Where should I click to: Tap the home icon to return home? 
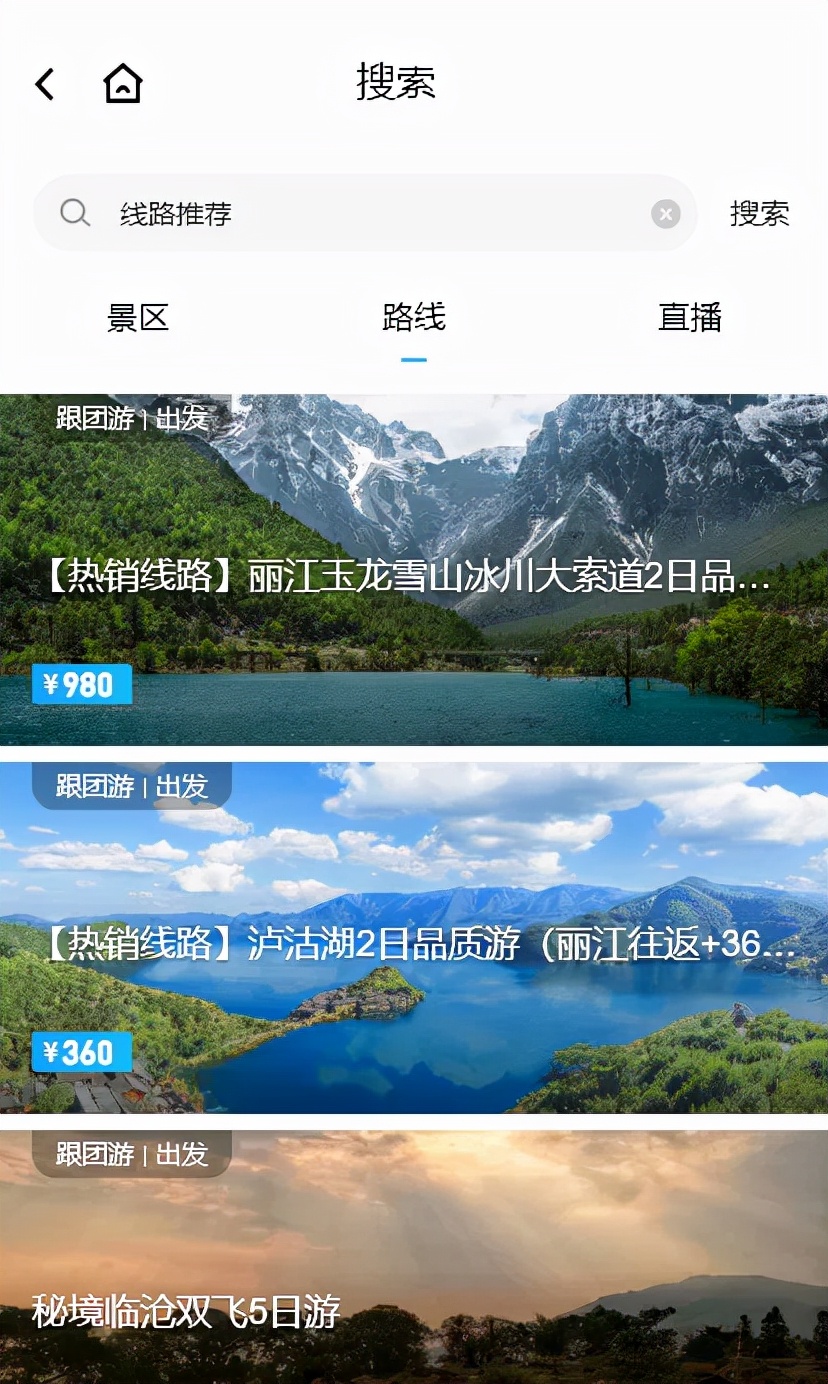(x=122, y=83)
